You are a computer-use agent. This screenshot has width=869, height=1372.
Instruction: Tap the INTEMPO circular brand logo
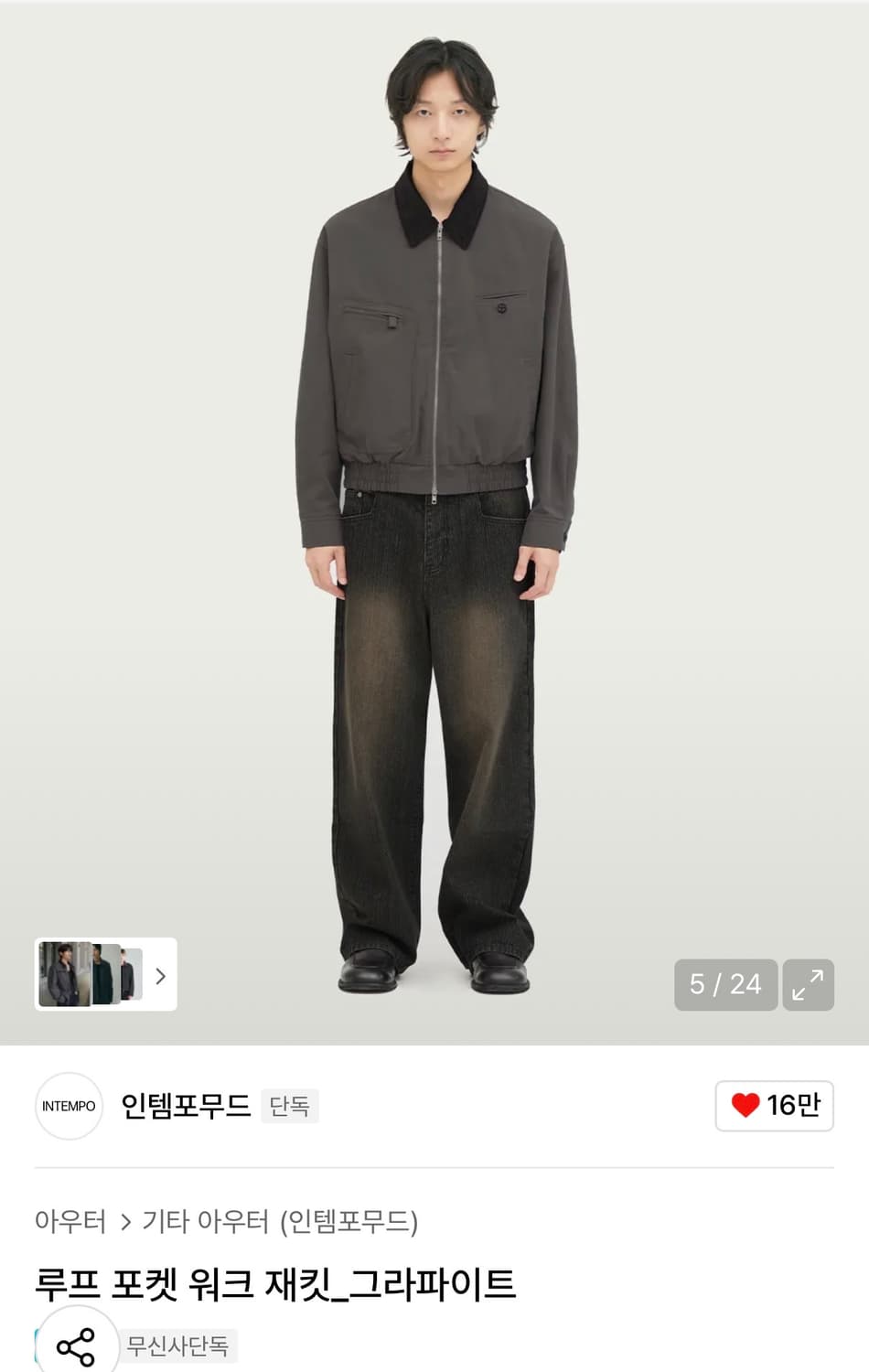coord(69,1107)
